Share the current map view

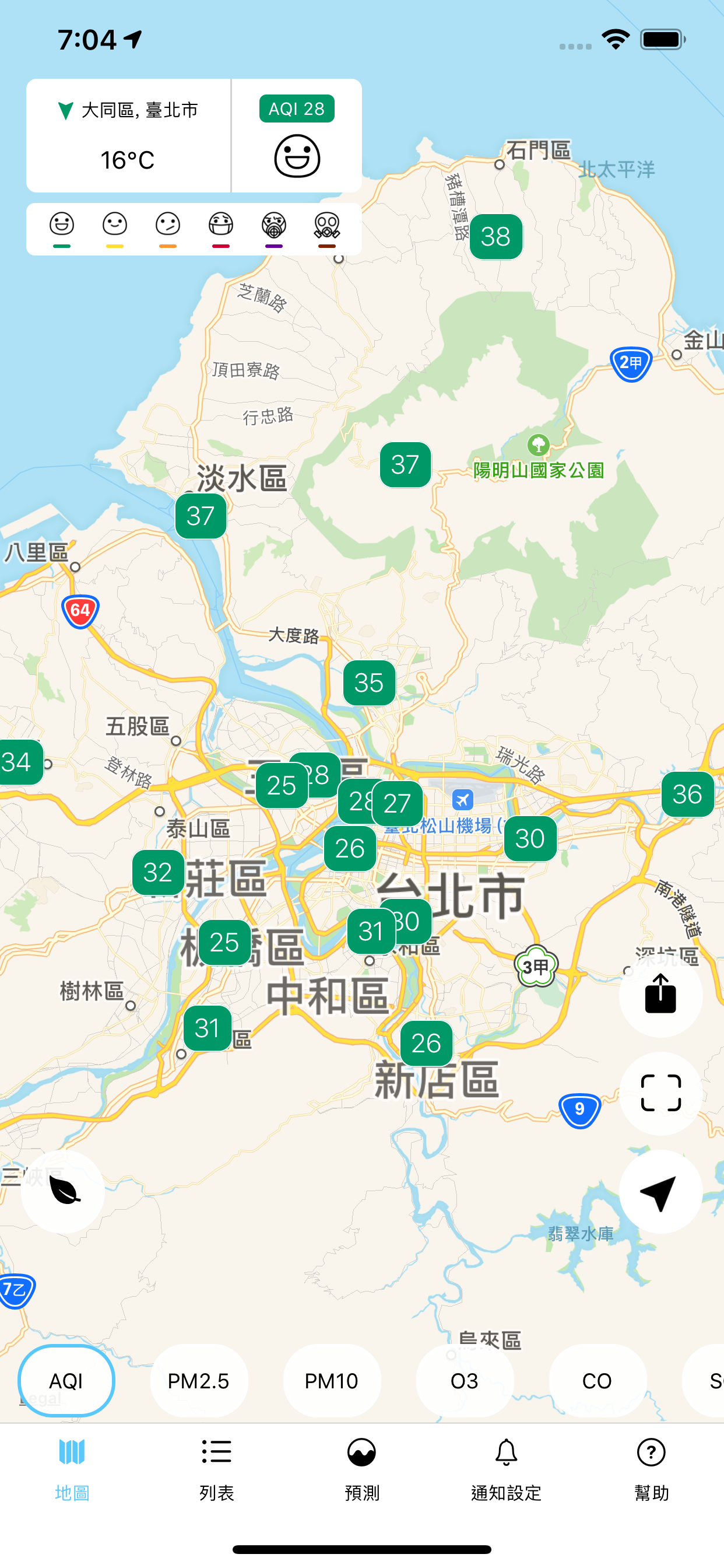660,995
